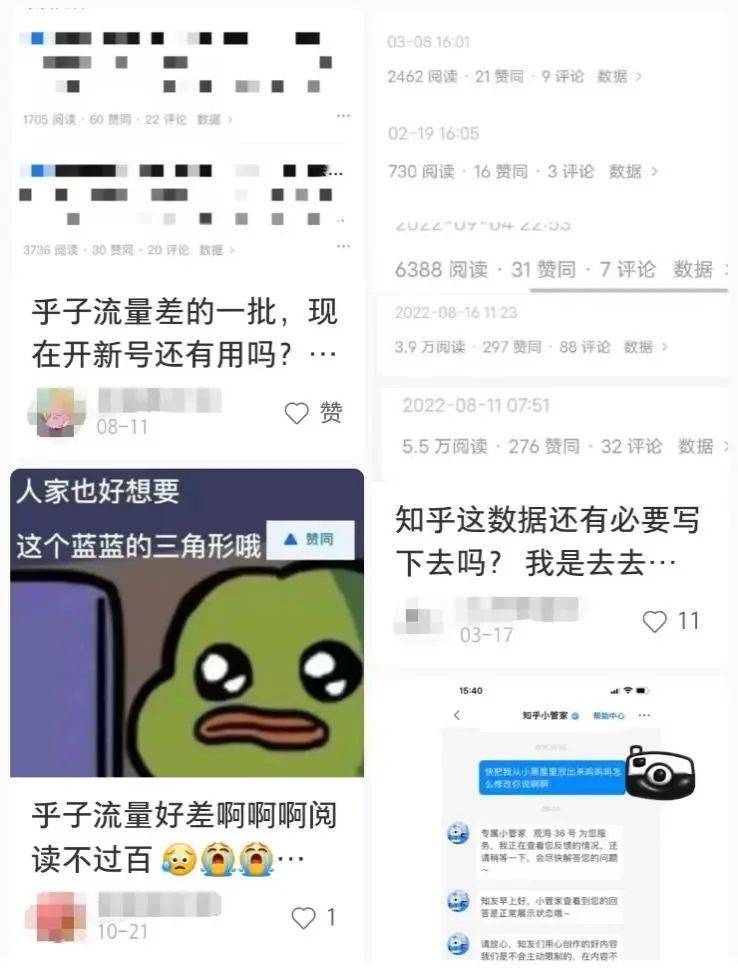Open the green duck post '乎子流量好差啊啊啊阅读不过百'
738x968 pixels.
184,837
